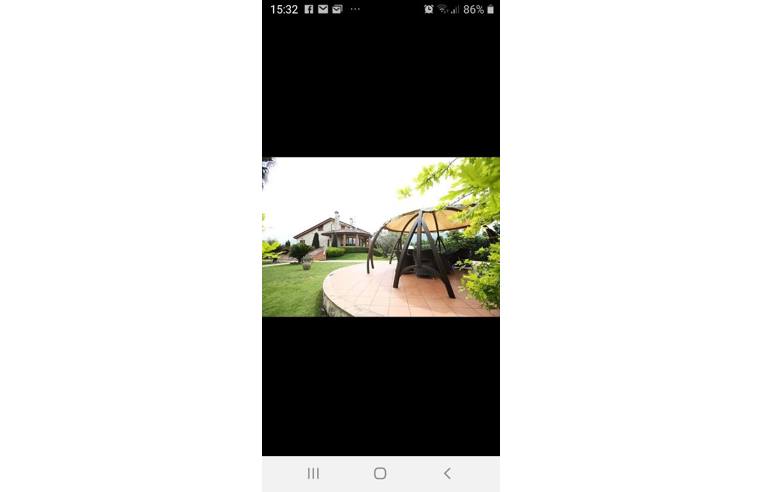Viewport: 764px width, 492px height.
Task: Go back using the navigation bar arrow
Action: (x=447, y=473)
